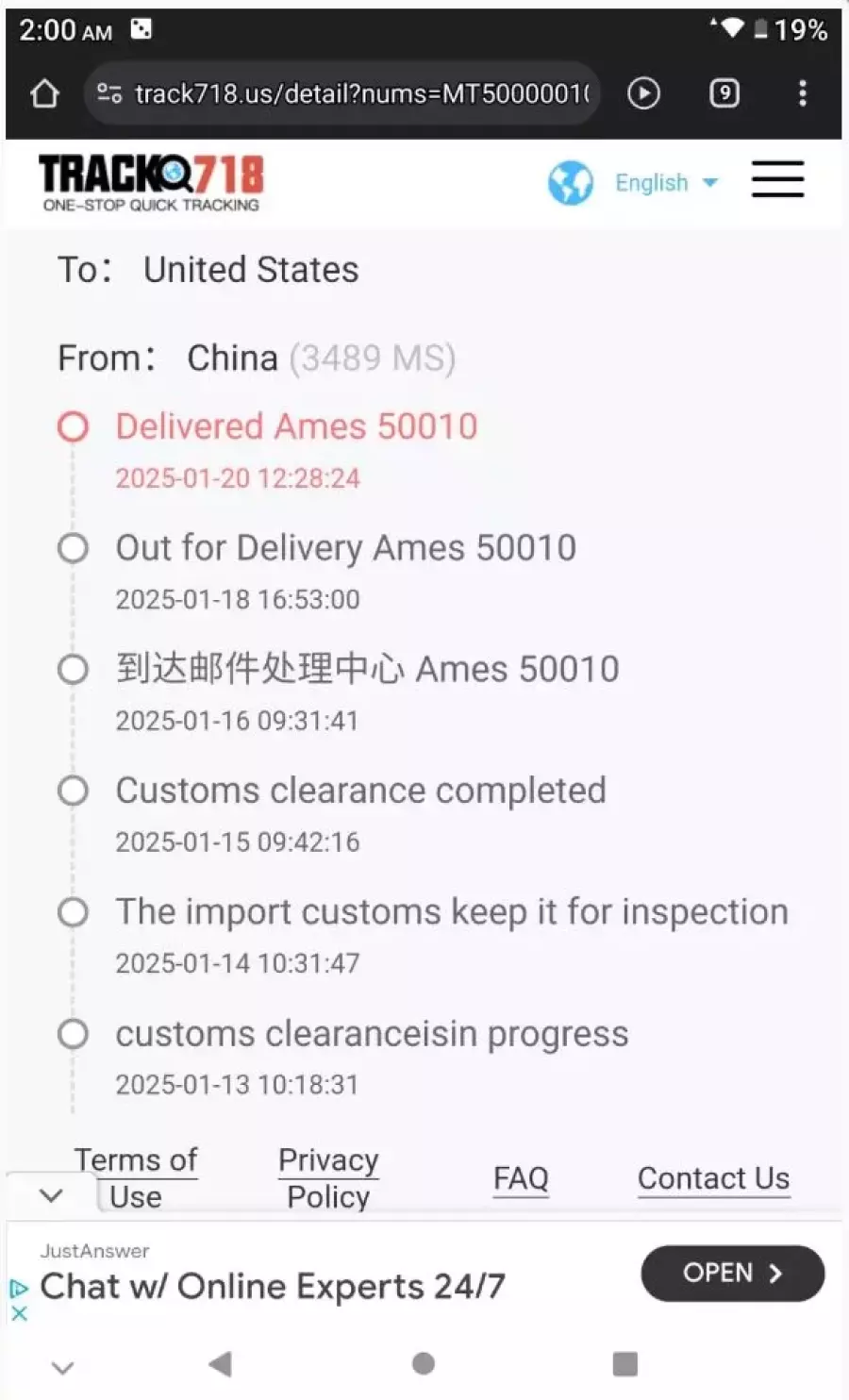Go back using the system back button
Viewport: 849px width, 1400px height.
pos(220,1364)
